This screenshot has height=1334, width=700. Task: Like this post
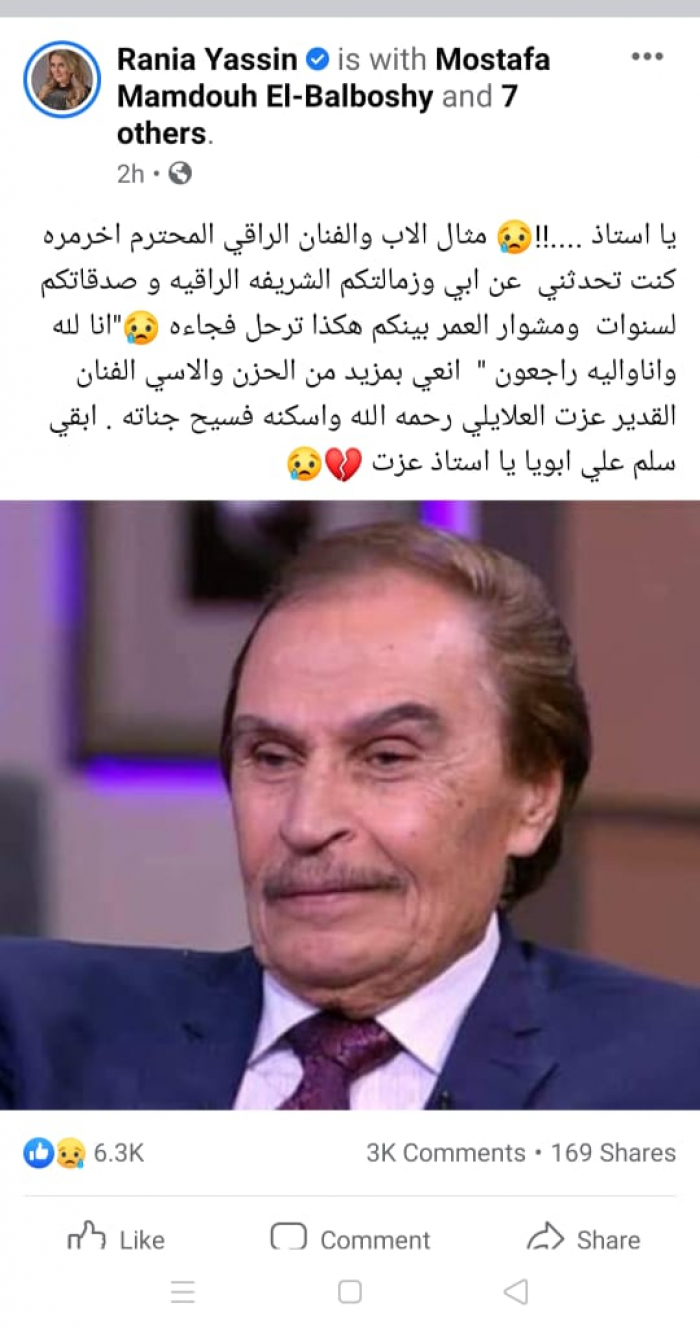pos(116,1239)
